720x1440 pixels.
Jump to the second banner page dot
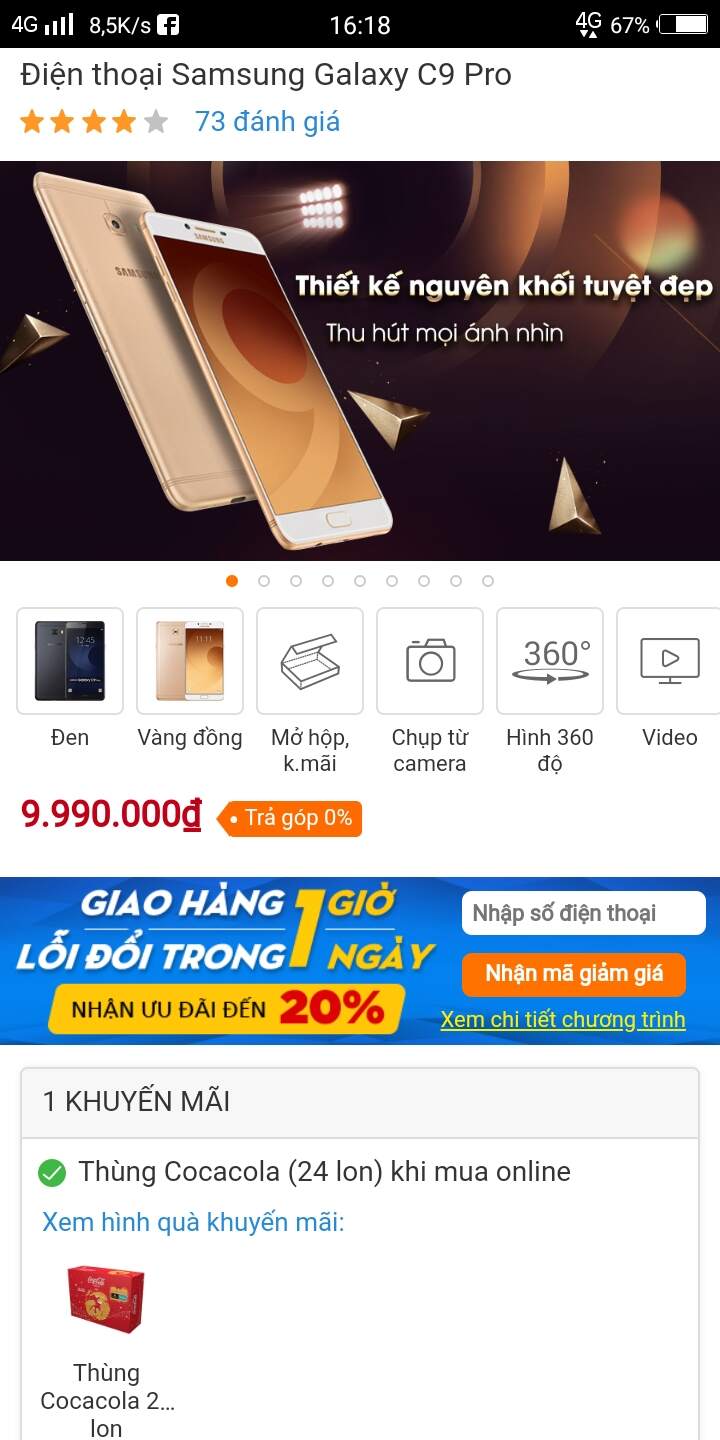[264, 581]
